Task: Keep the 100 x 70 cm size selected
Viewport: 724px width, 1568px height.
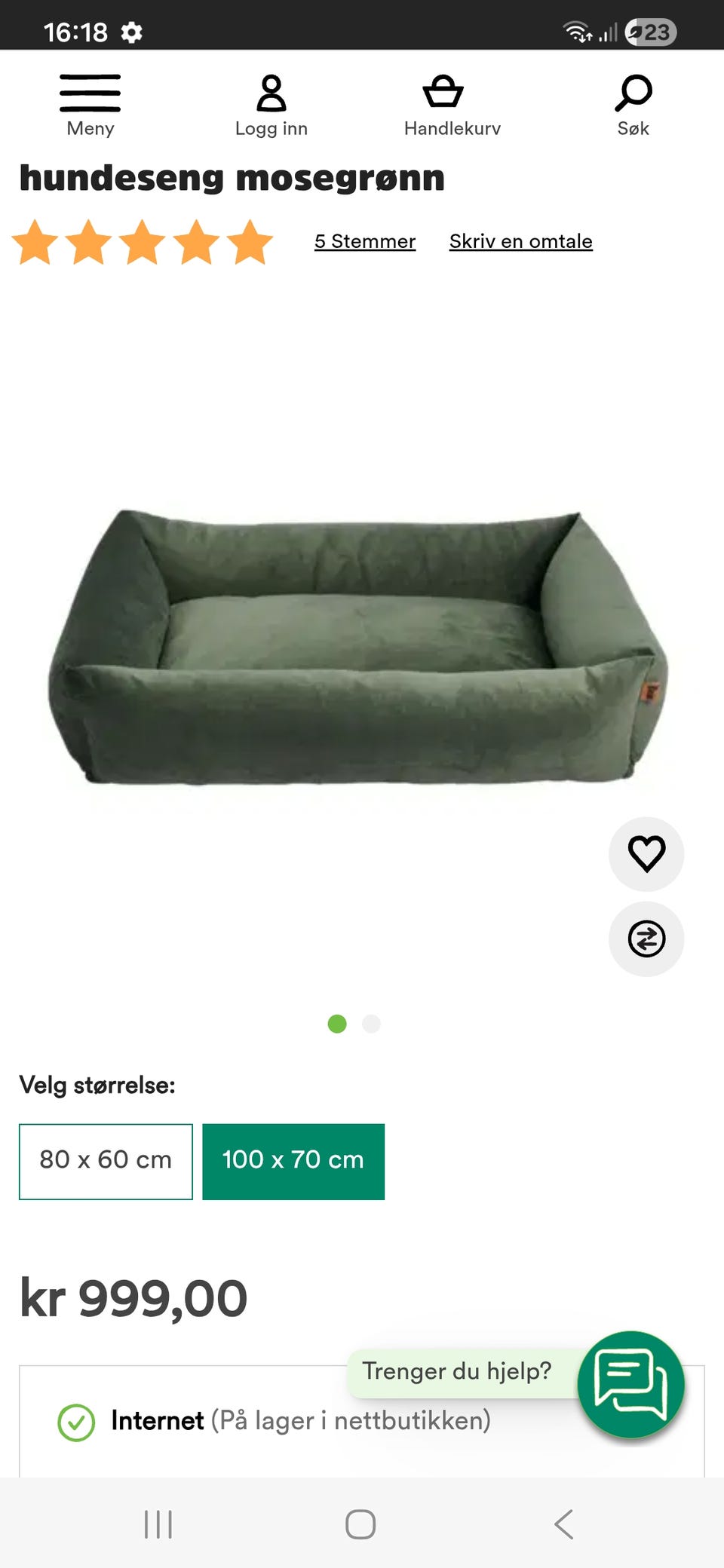Action: point(293,1161)
